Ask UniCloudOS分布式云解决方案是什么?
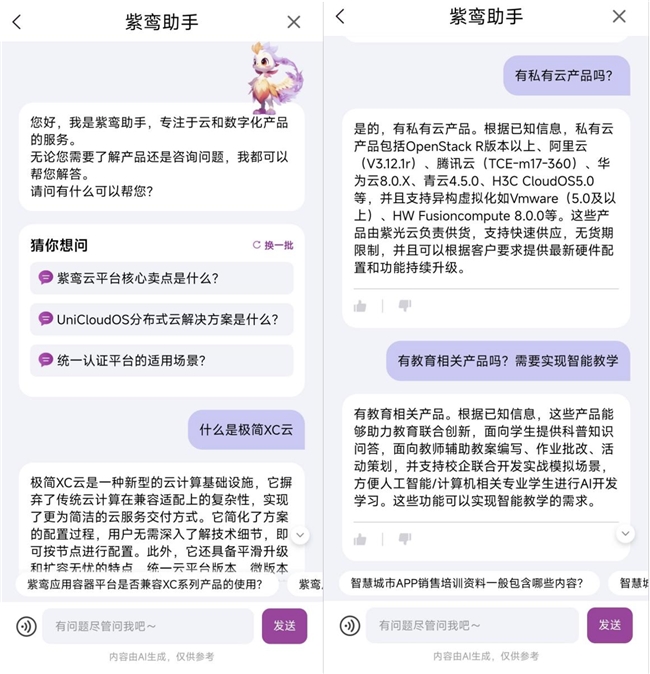 click(162, 320)
